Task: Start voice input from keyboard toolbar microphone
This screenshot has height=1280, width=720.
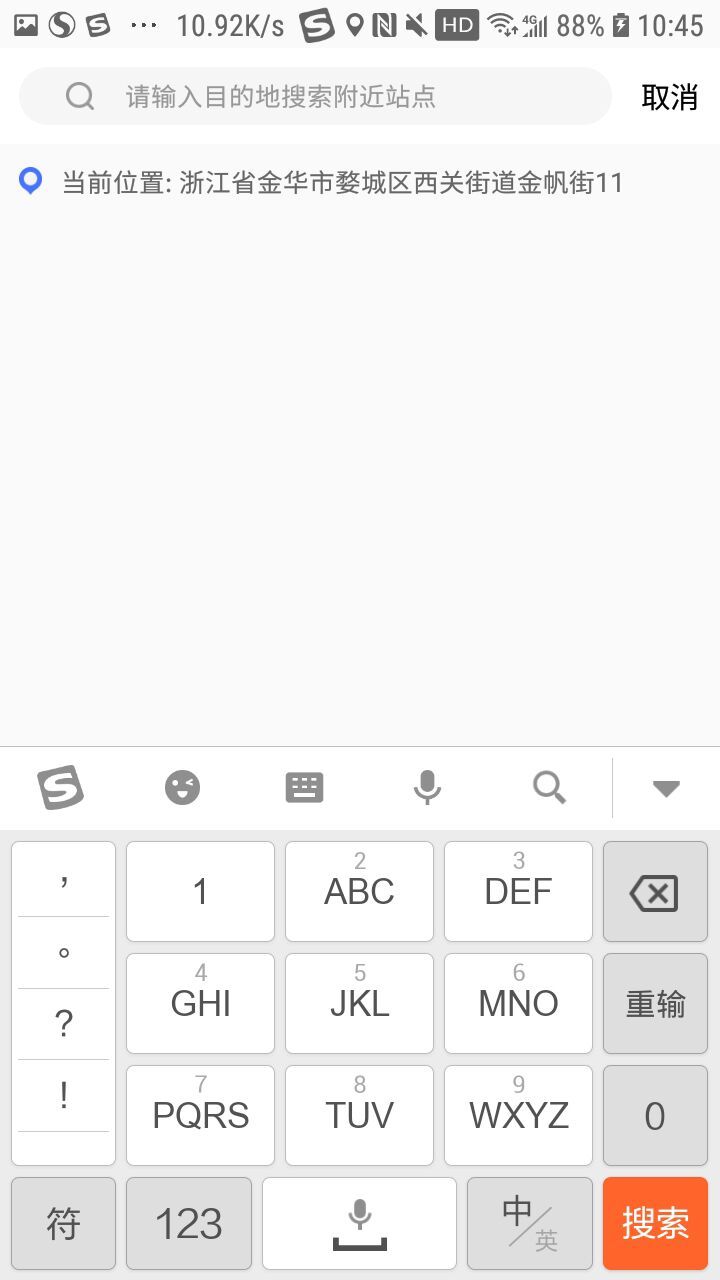Action: (427, 788)
